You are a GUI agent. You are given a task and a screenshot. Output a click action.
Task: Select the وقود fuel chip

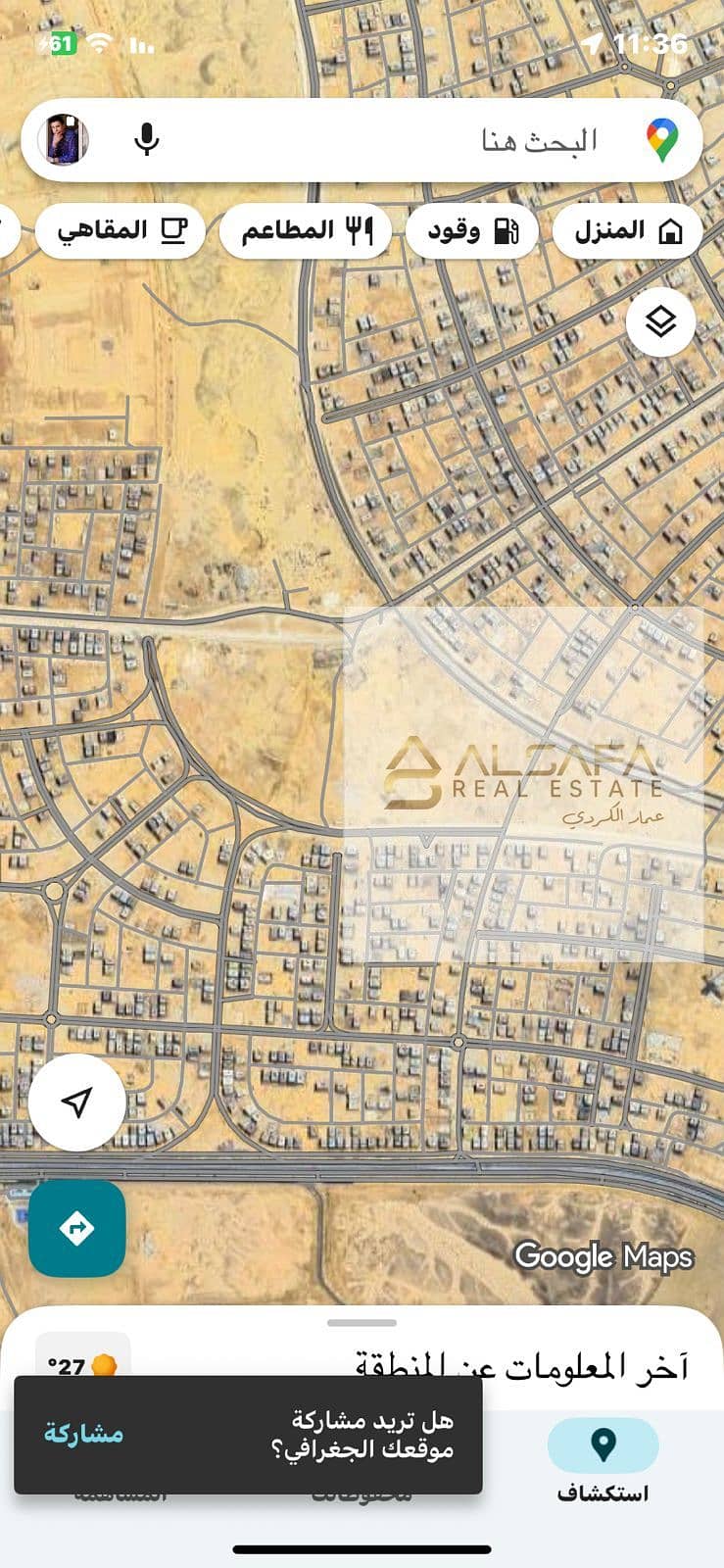coord(472,231)
